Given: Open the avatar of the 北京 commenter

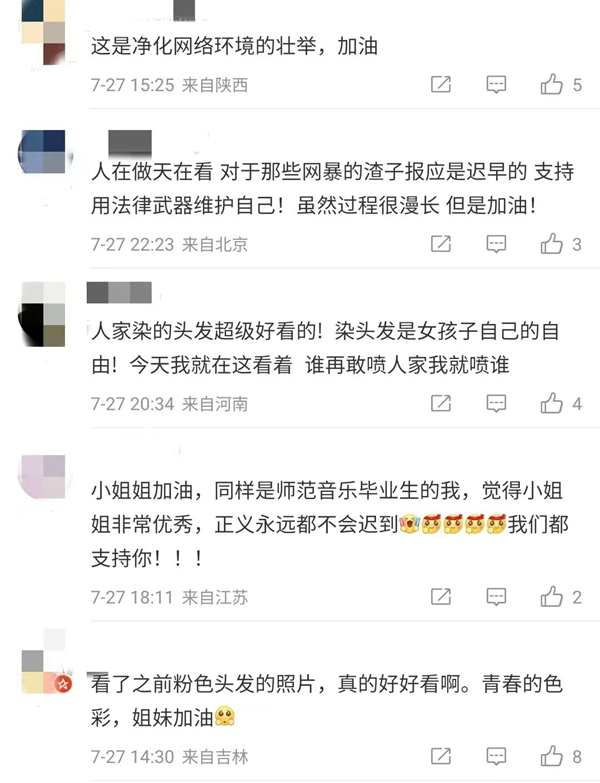Looking at the screenshot, I should tap(43, 155).
